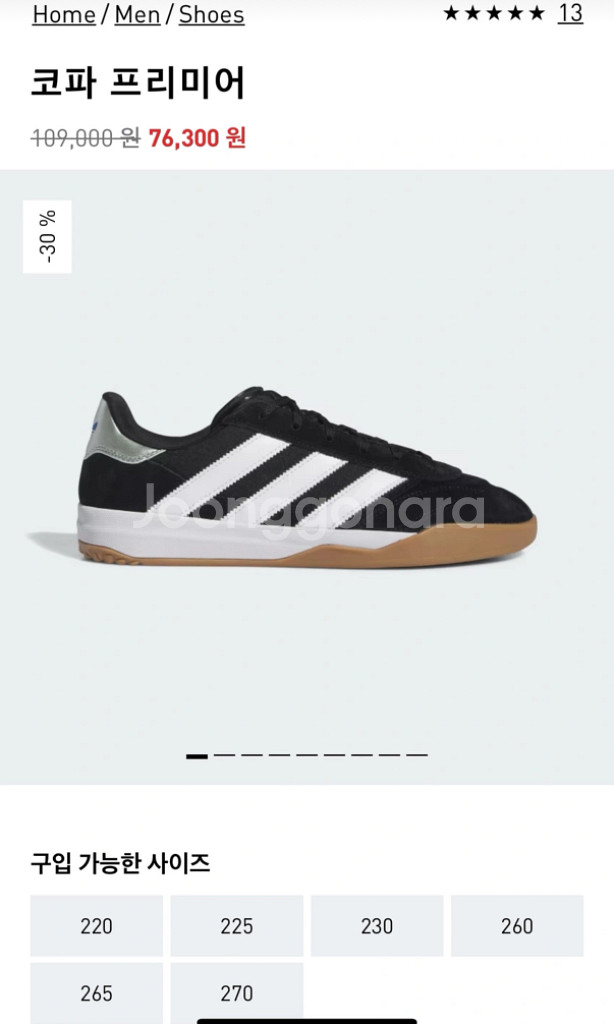
Task: Open the Men breadcrumb link
Action: point(137,14)
